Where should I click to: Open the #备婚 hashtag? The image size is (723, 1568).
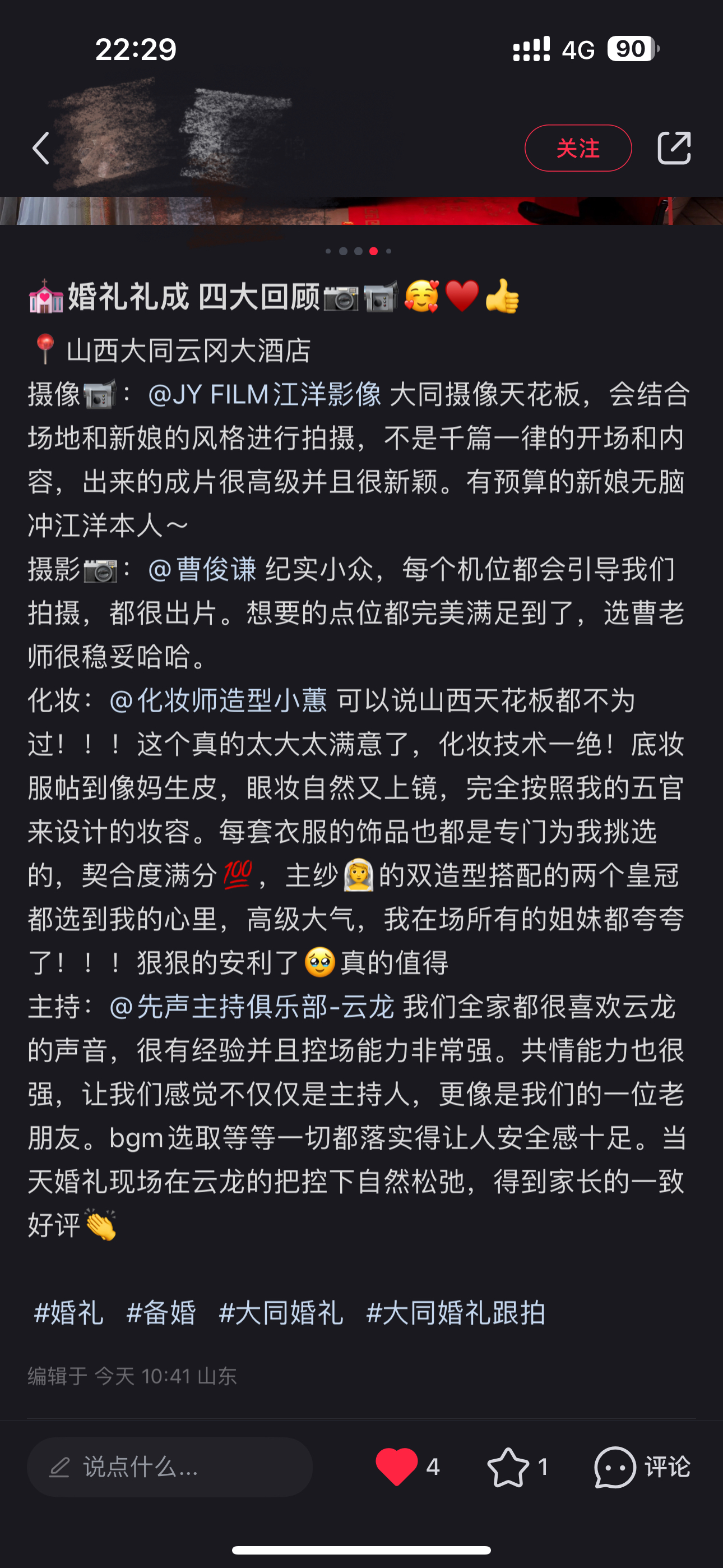pos(161,1313)
